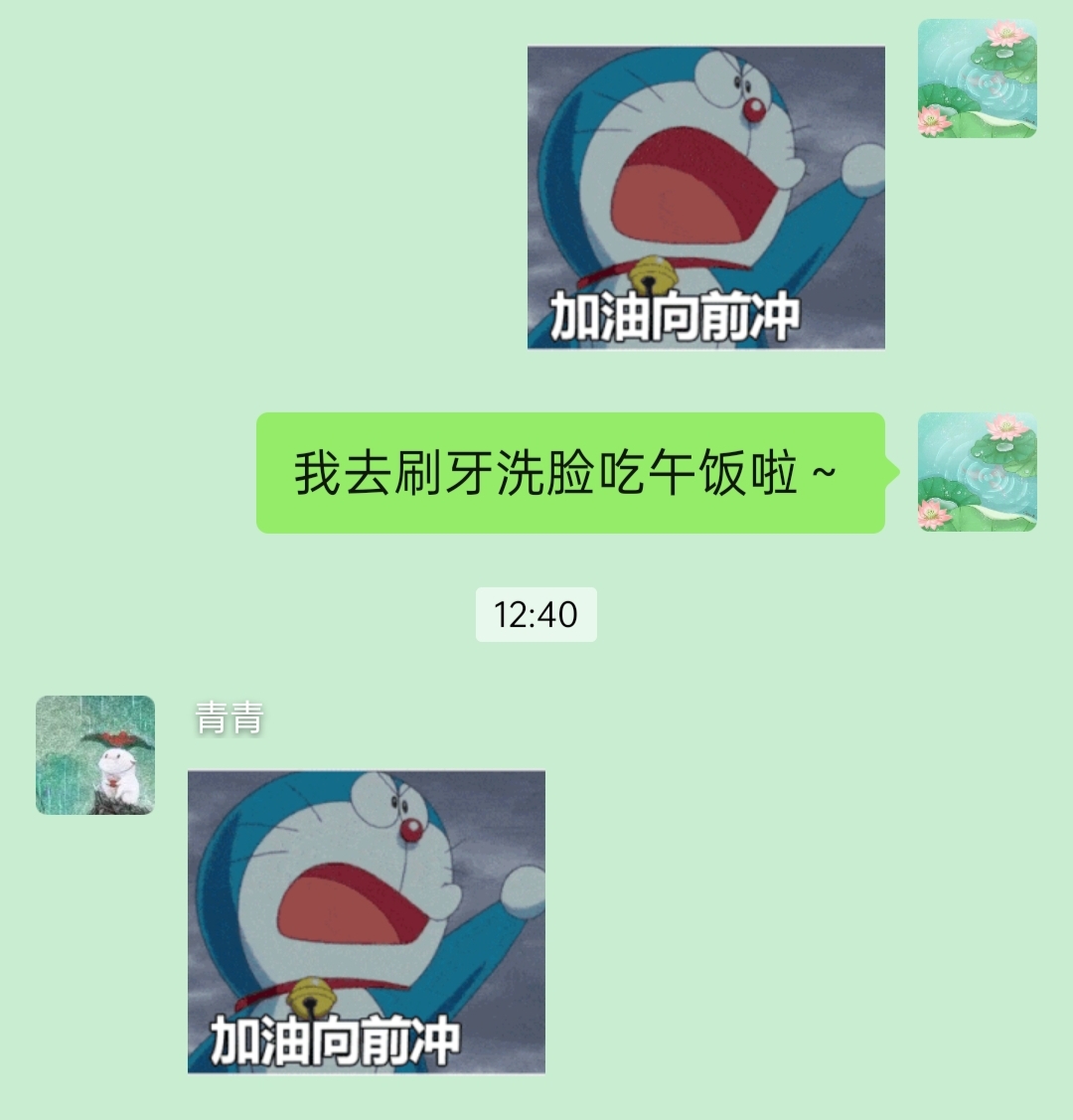View your sent 加油向前冲 sticker above the text message
1073x1120 pixels.
[x=705, y=197]
